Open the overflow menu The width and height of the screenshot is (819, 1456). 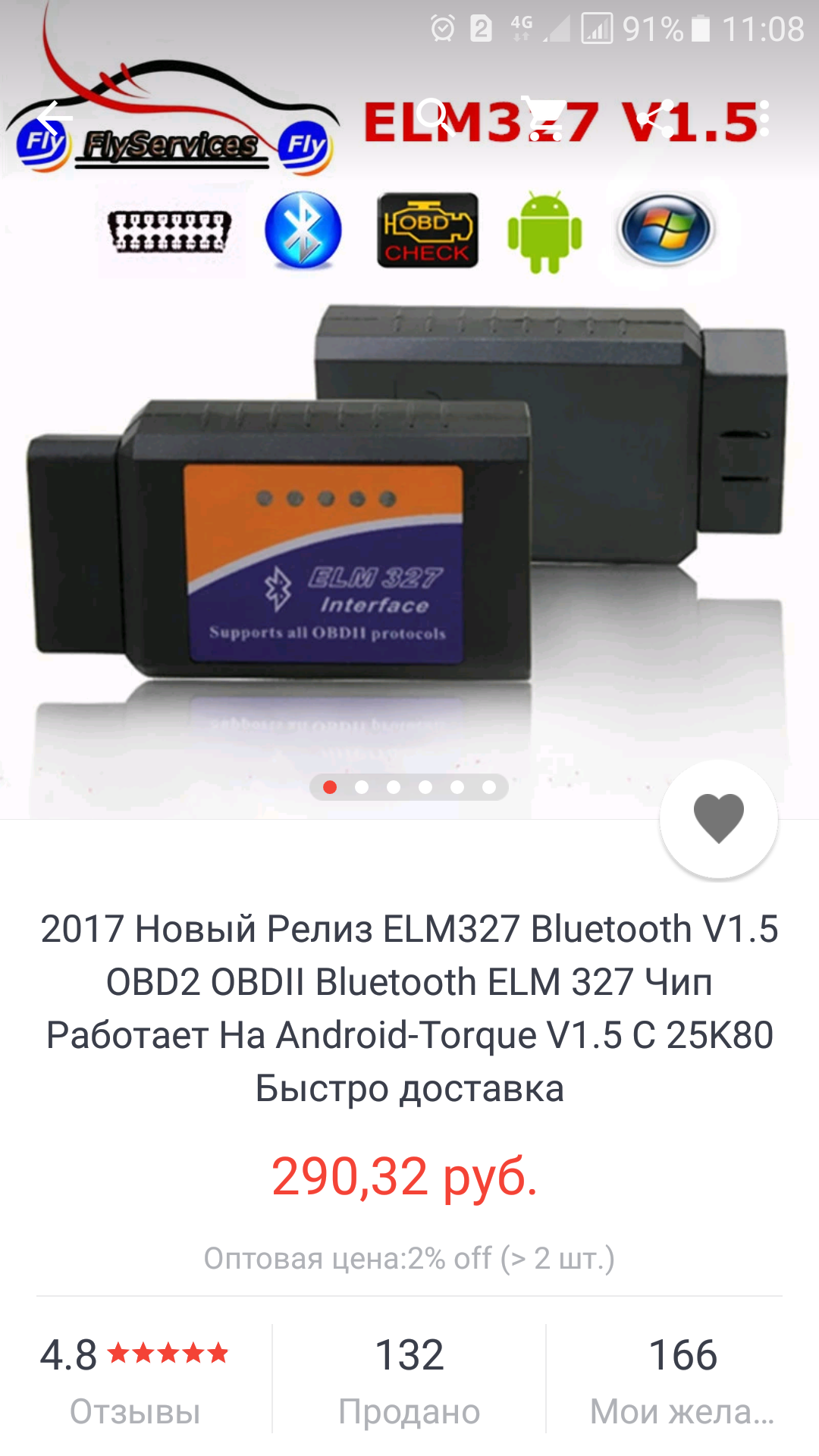point(764,118)
